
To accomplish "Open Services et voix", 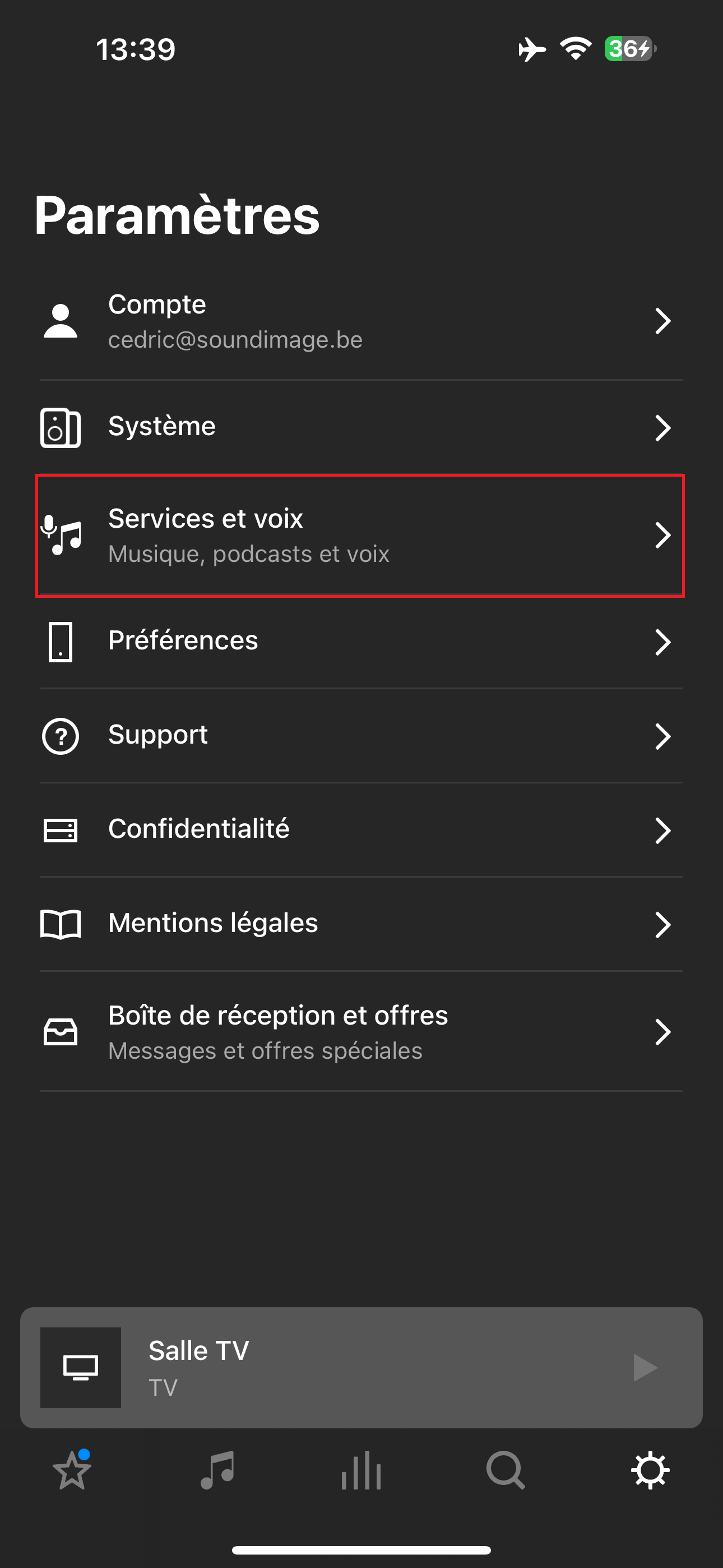I will pyautogui.click(x=361, y=535).
